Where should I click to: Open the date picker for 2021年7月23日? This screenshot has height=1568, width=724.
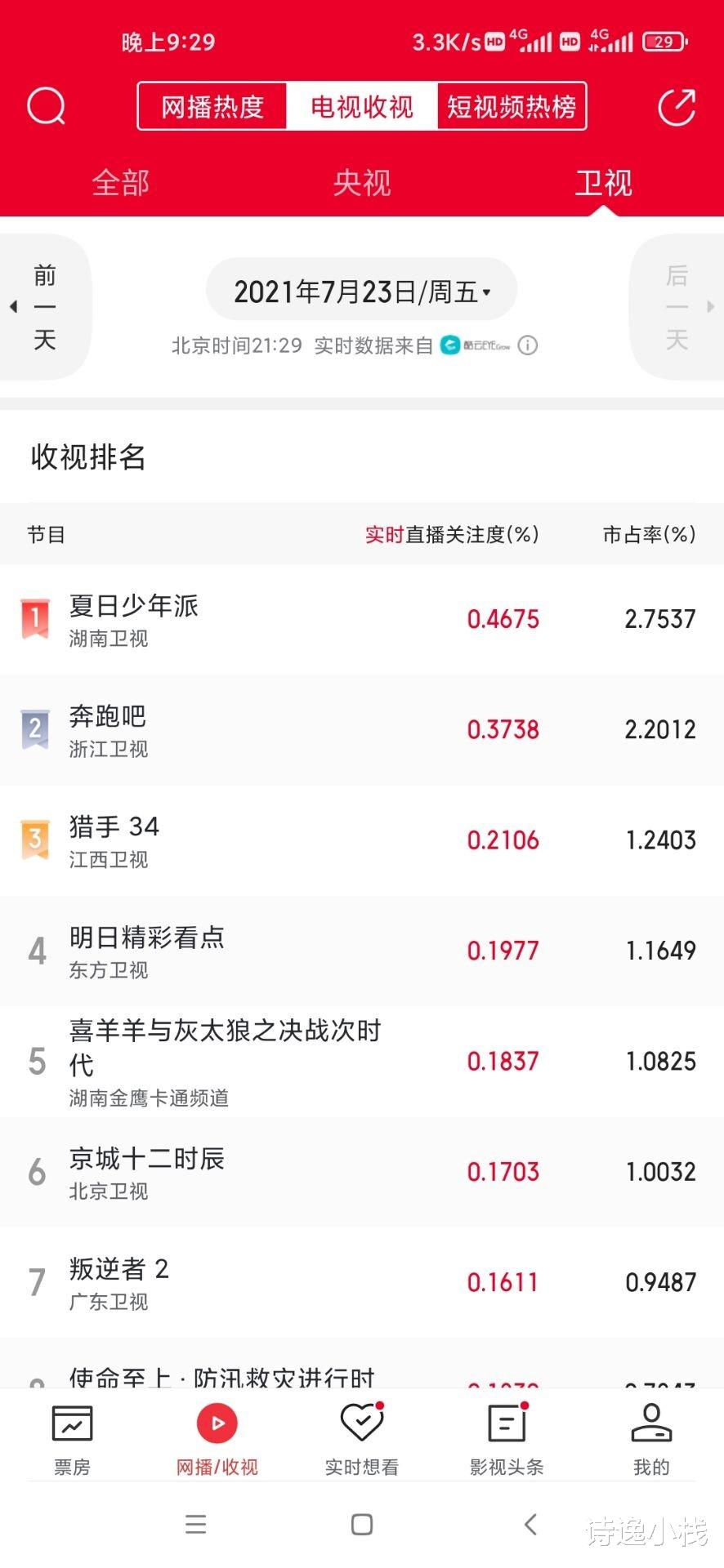pos(362,289)
